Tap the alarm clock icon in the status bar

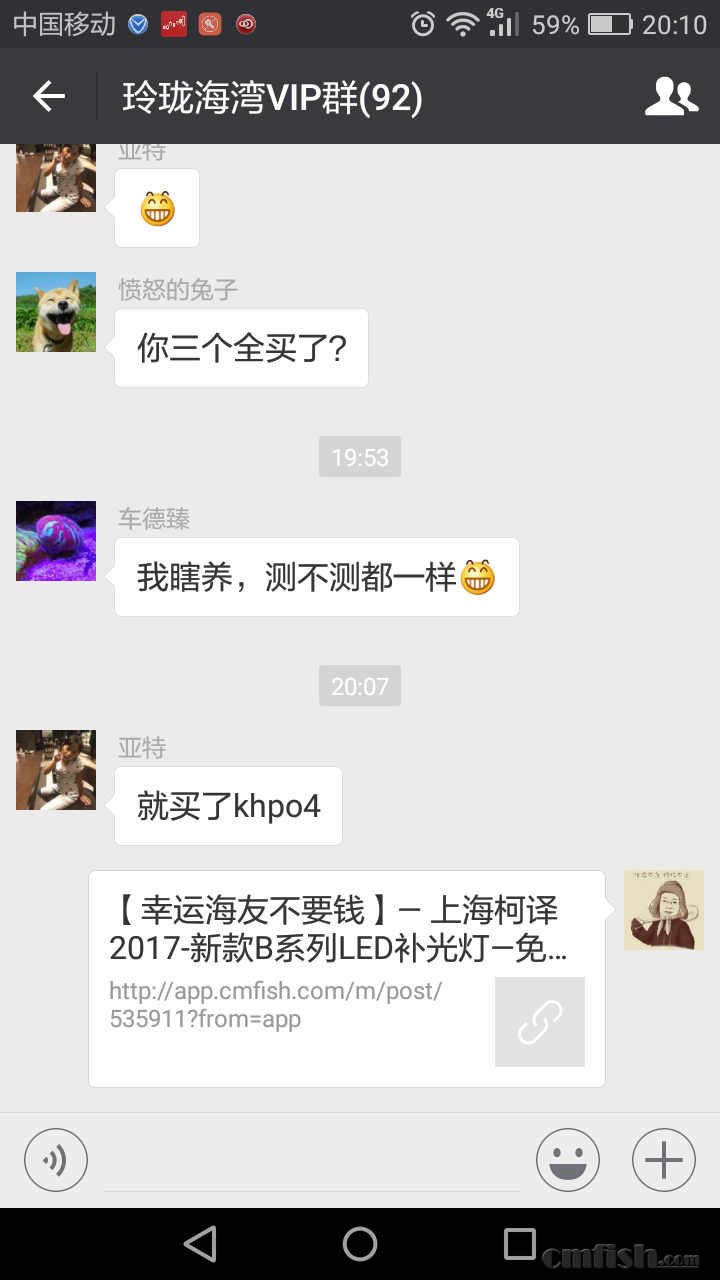[423, 22]
